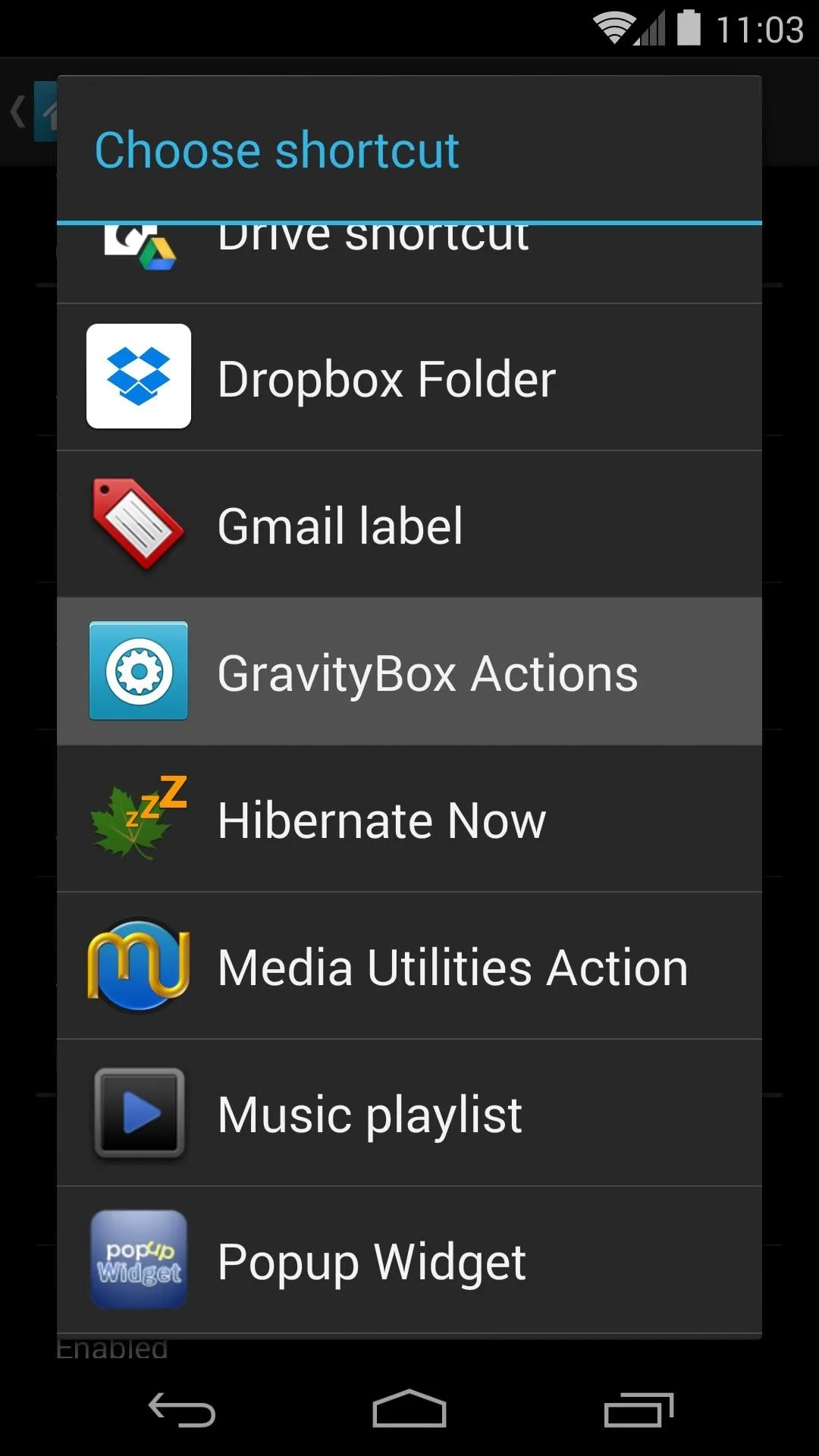The width and height of the screenshot is (819, 1456).
Task: Open the recent apps view
Action: [x=639, y=1410]
